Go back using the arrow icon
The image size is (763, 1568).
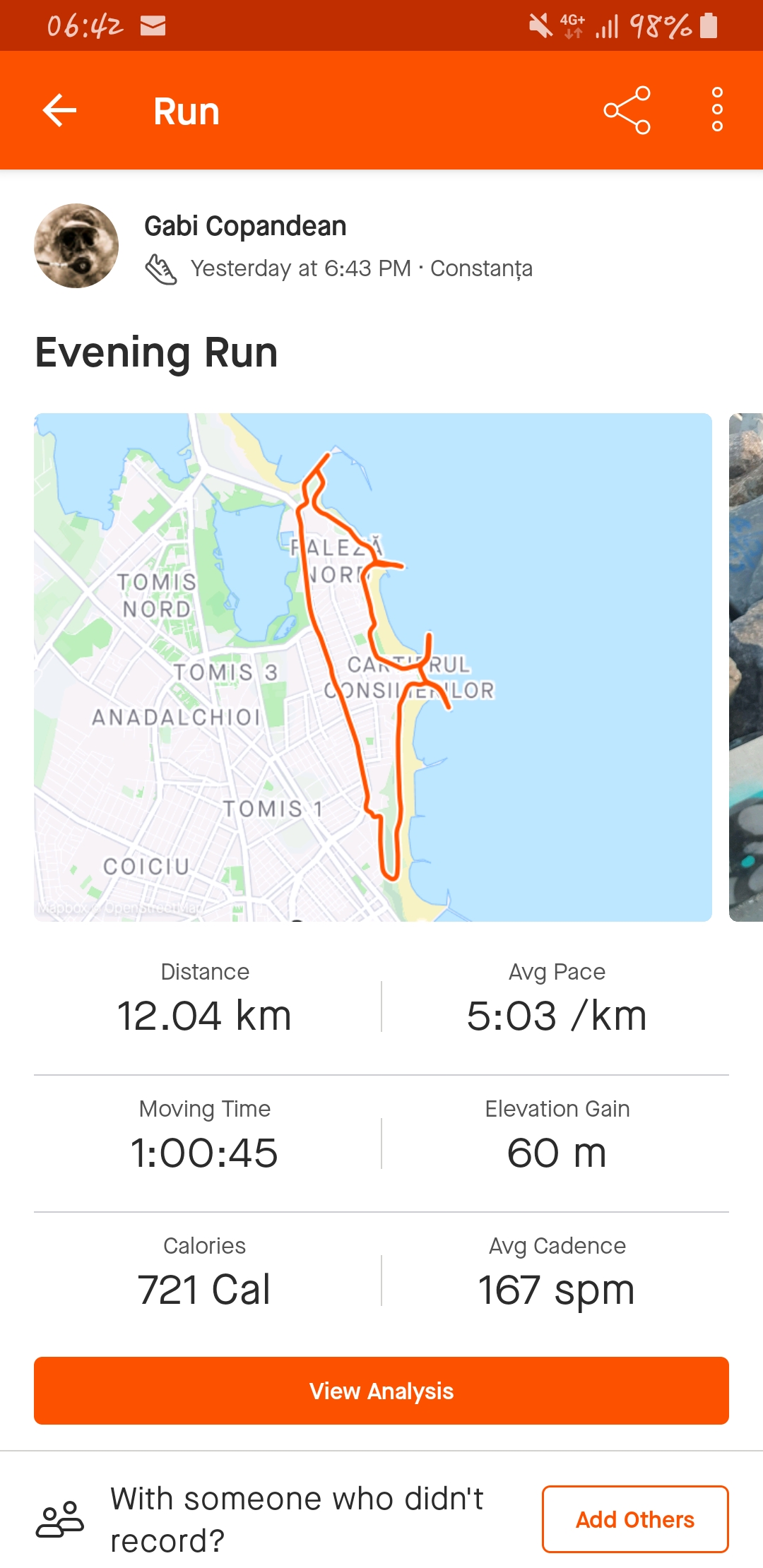[x=59, y=111]
